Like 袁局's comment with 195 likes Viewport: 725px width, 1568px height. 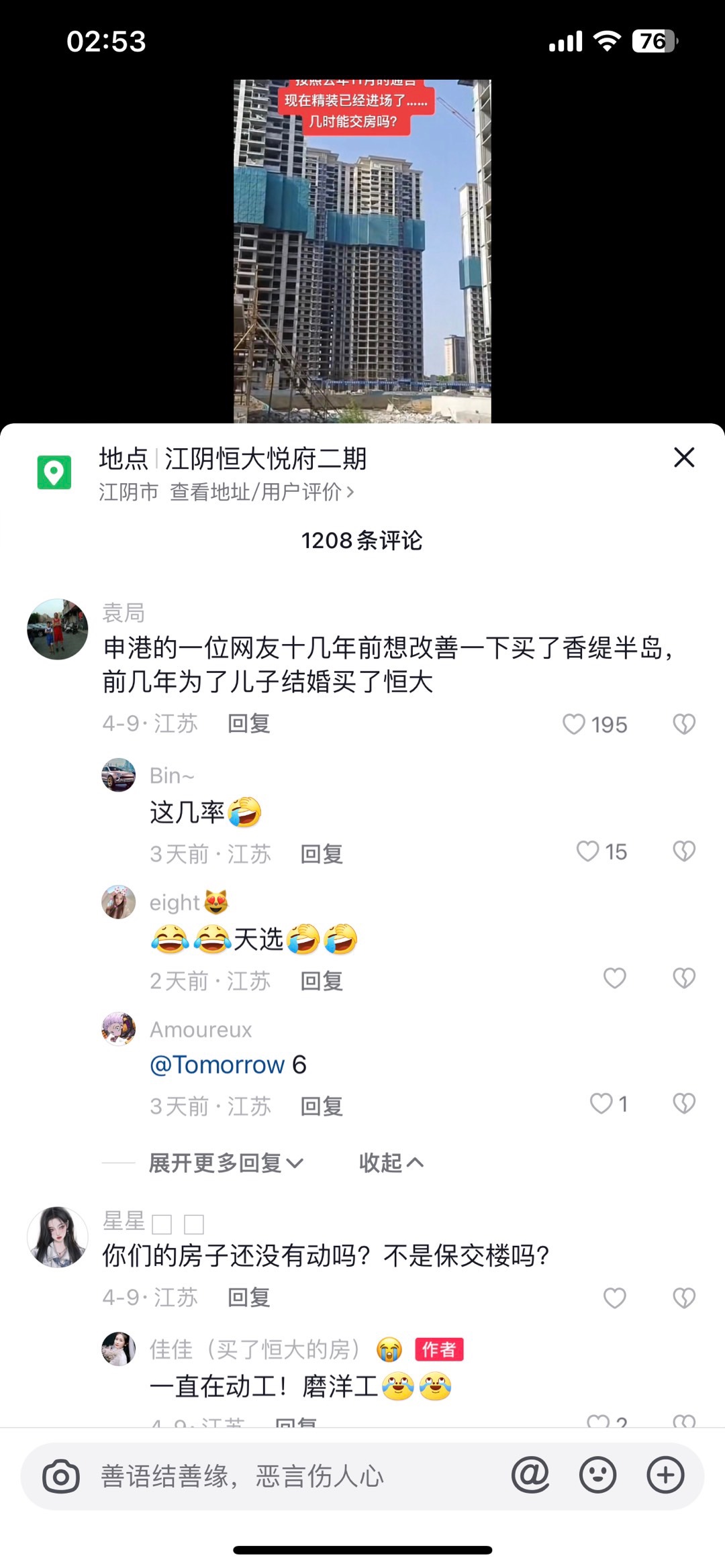575,724
